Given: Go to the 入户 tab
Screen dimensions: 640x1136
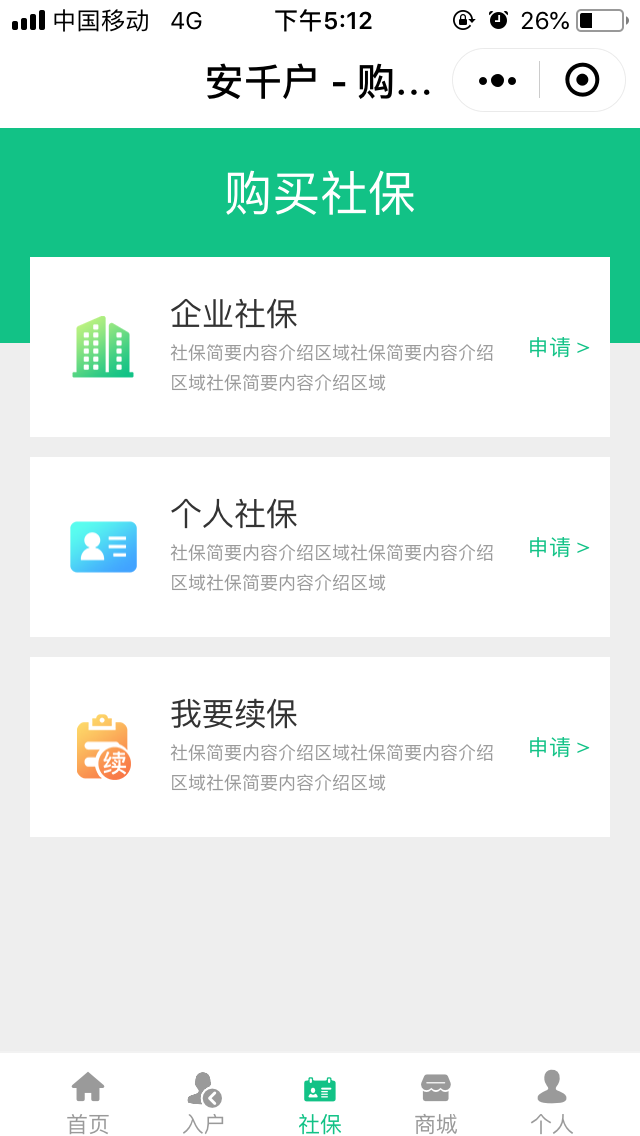Looking at the screenshot, I should coord(204,1102).
